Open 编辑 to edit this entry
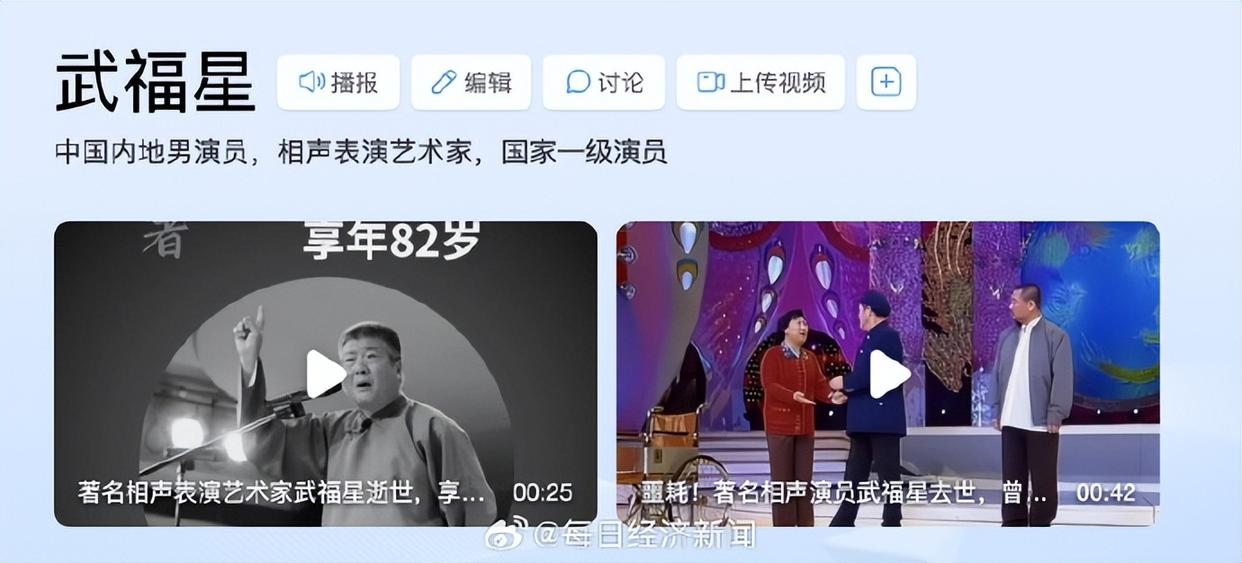Image resolution: width=1242 pixels, height=563 pixels. pyautogui.click(x=471, y=82)
